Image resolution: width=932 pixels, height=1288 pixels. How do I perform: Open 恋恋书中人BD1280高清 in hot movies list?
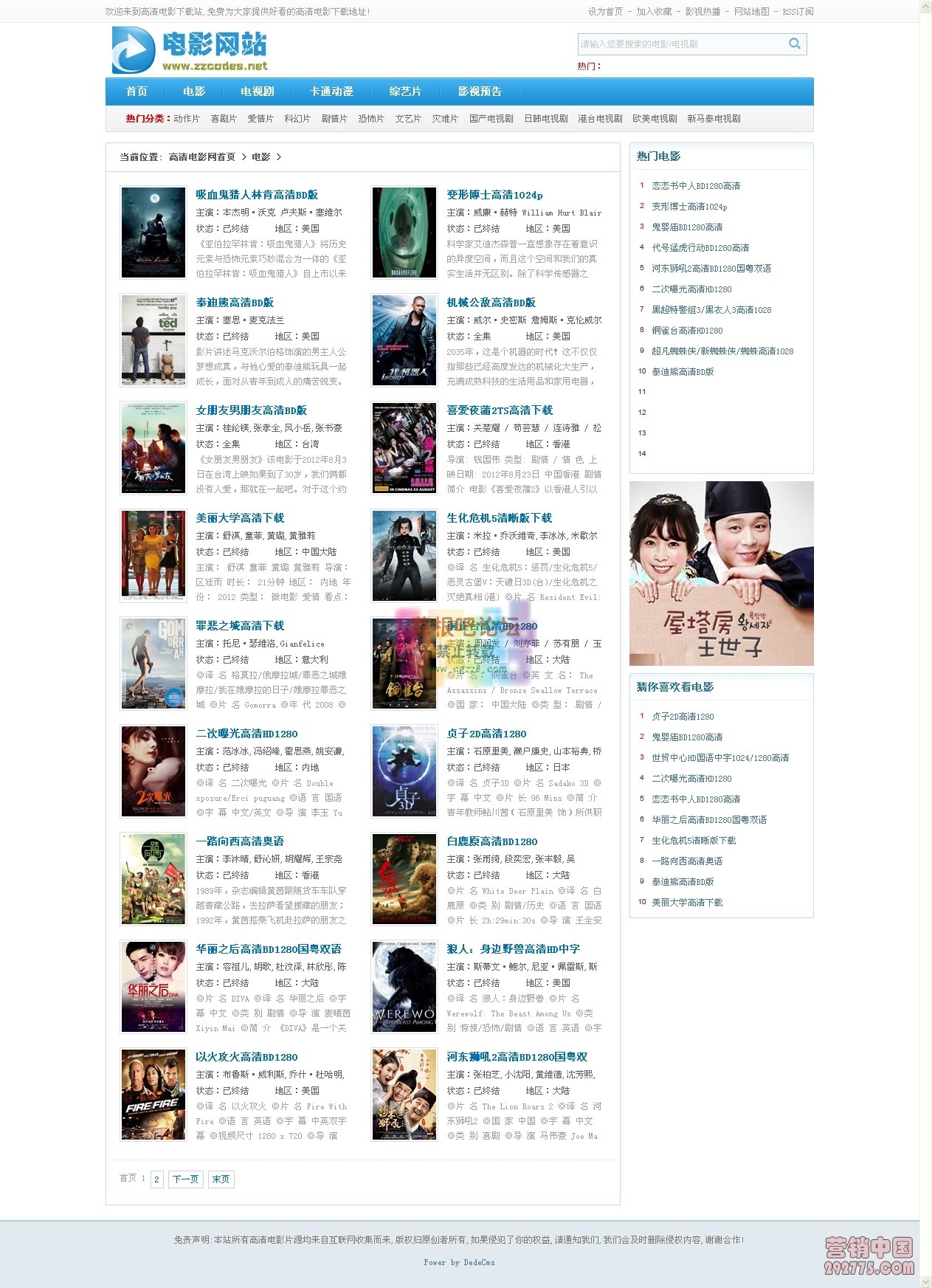696,186
